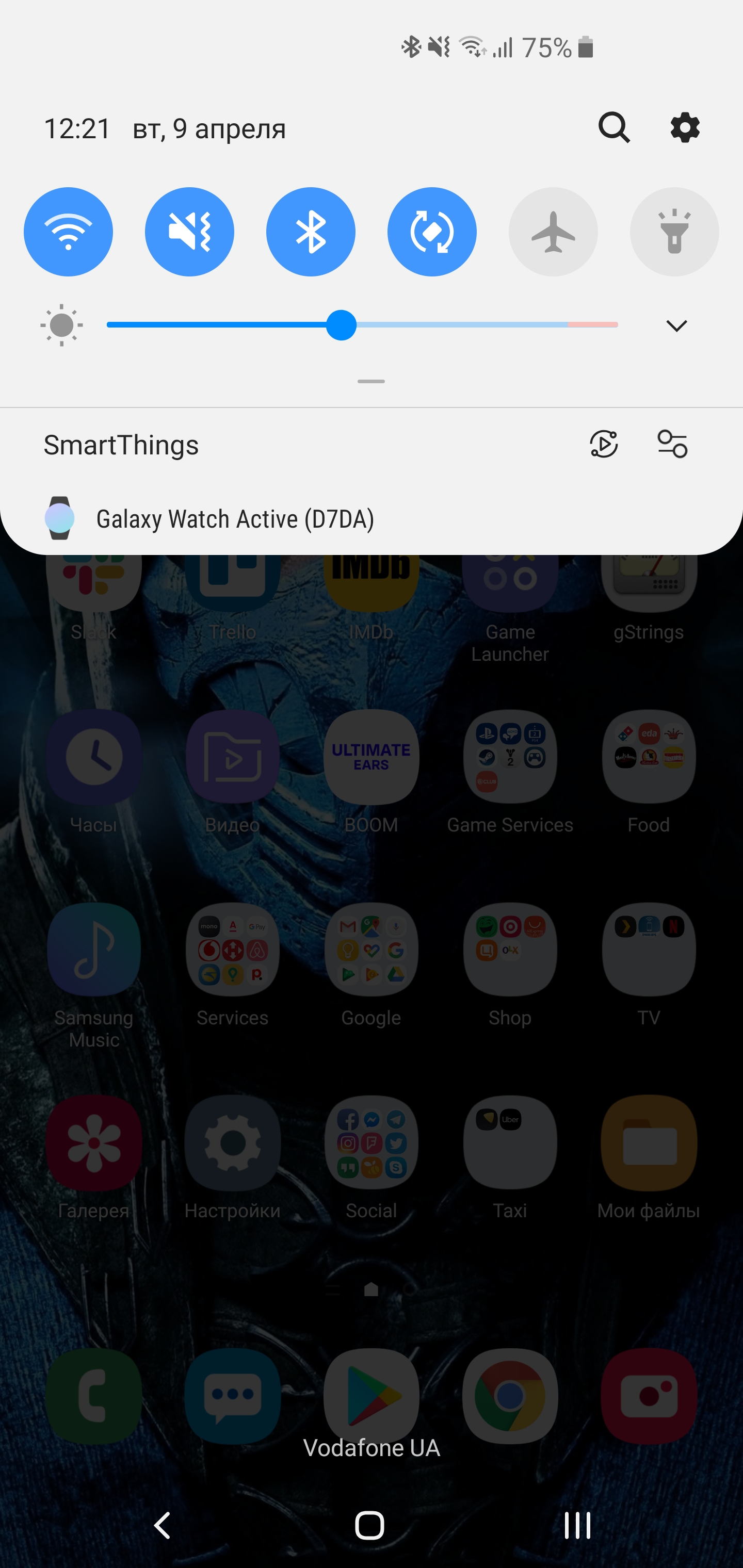
Task: Tap the system back button
Action: 162,1525
